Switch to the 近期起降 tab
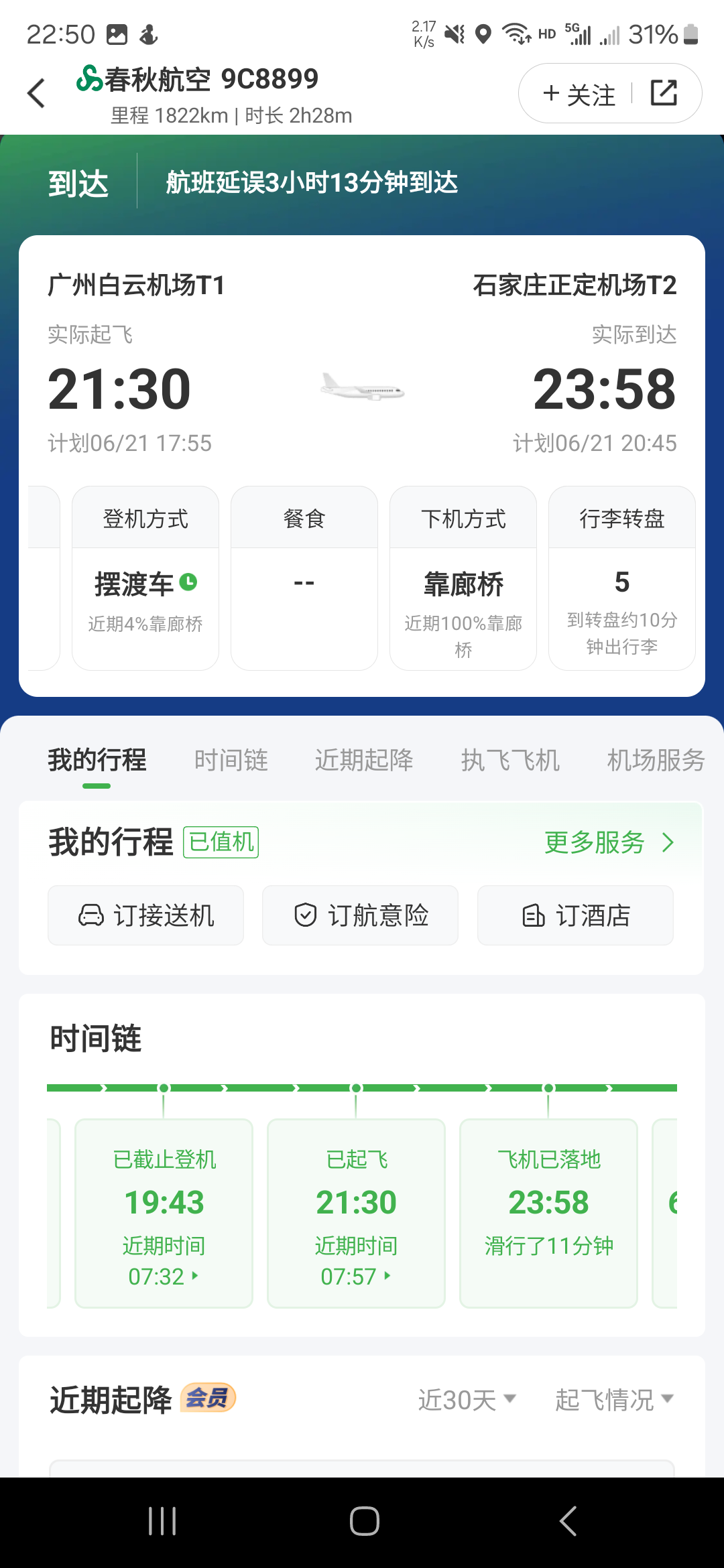This screenshot has height=1568, width=724. click(x=364, y=761)
